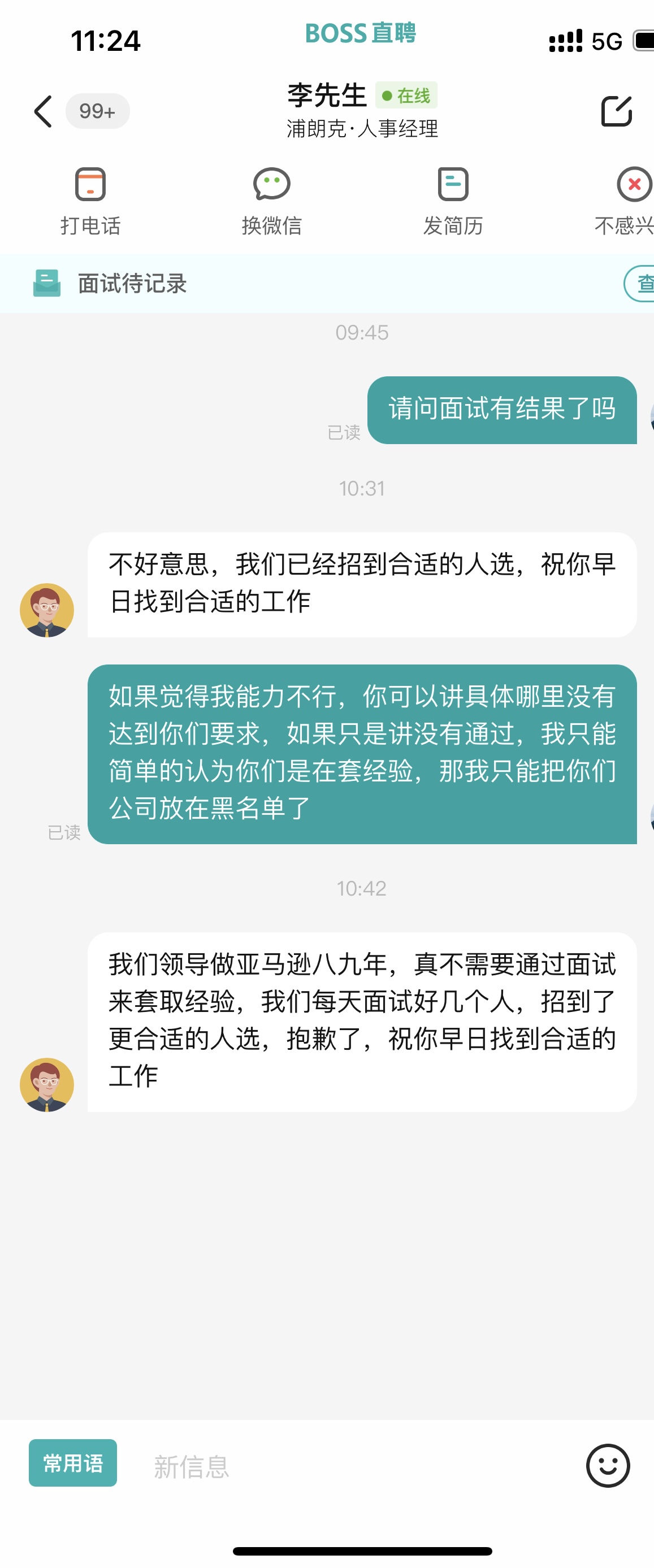Open the edit note icon in header
654x1568 pixels.
pyautogui.click(x=616, y=111)
